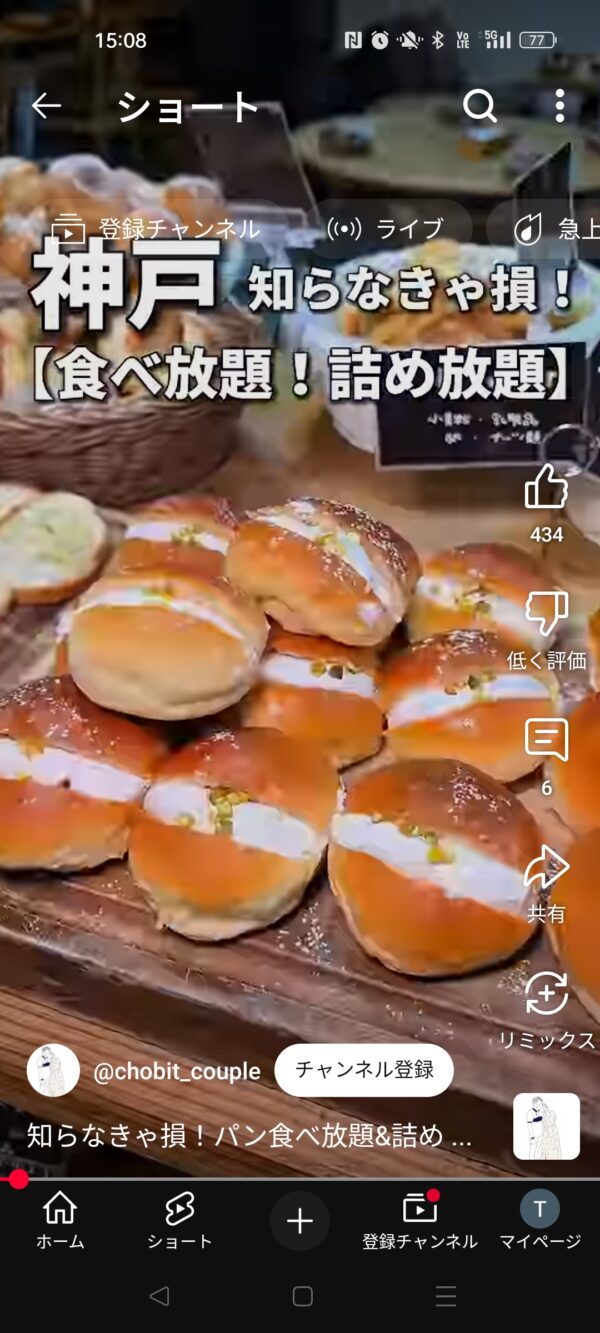The height and width of the screenshot is (1333, 600).
Task: Open the comments on this short
Action: tap(546, 740)
